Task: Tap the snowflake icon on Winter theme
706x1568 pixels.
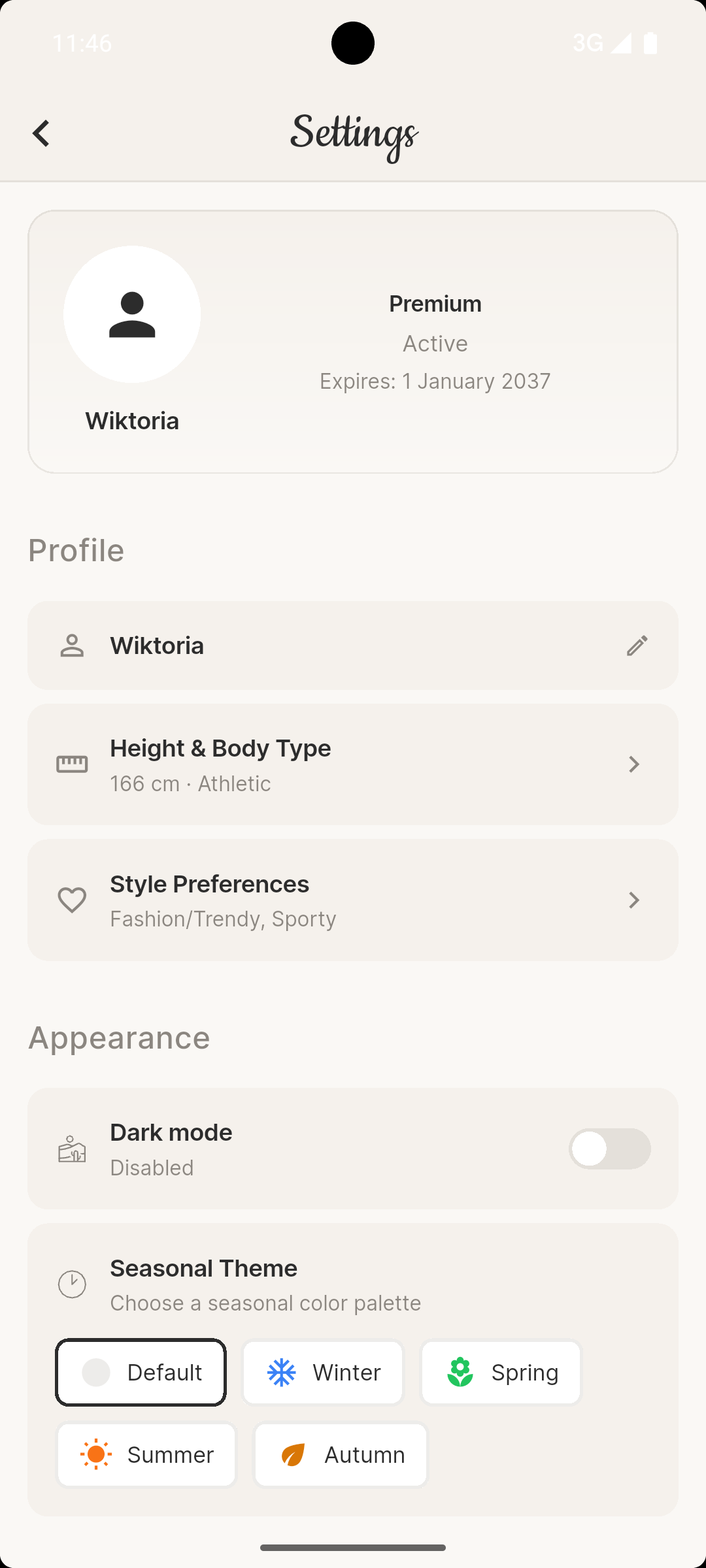Action: (281, 1372)
